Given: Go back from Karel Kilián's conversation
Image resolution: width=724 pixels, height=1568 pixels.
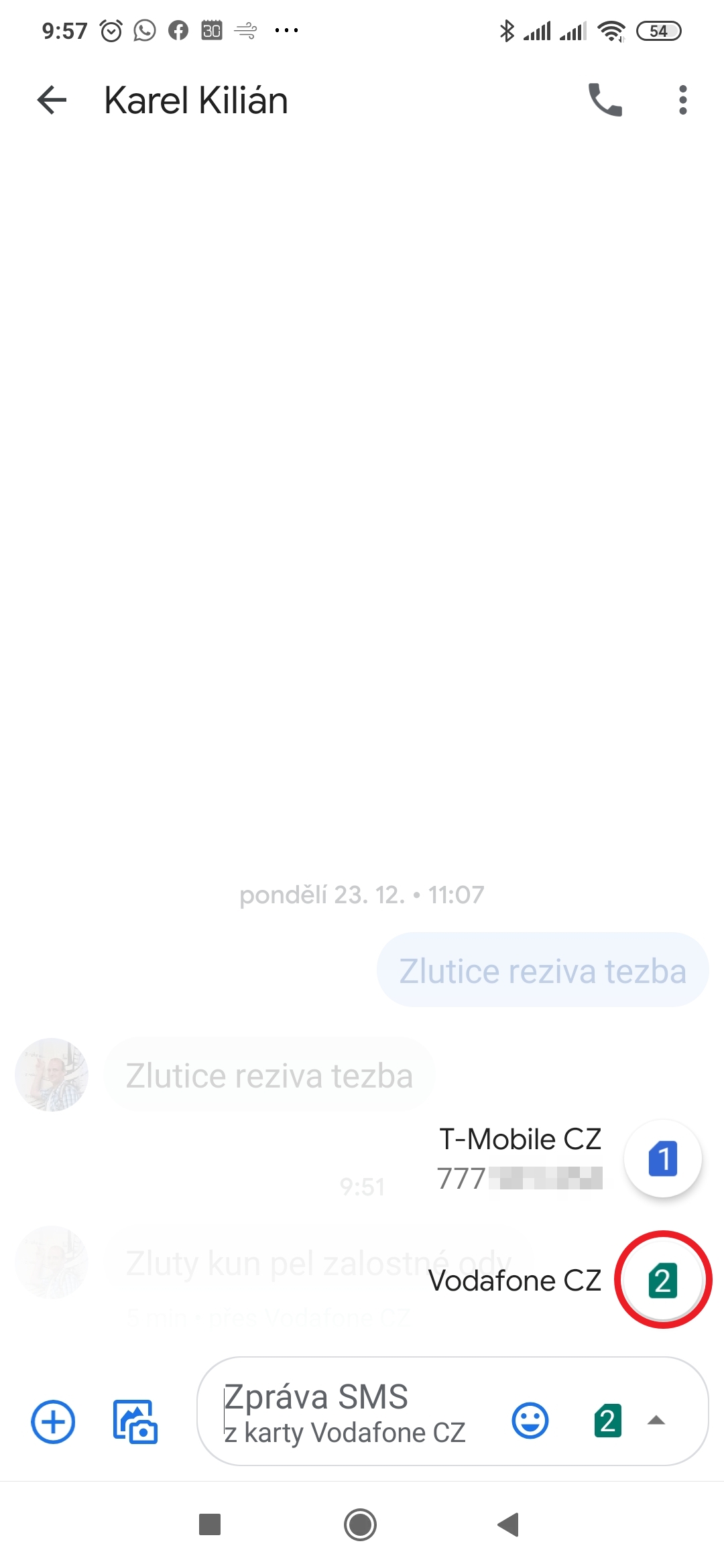Looking at the screenshot, I should [x=52, y=101].
